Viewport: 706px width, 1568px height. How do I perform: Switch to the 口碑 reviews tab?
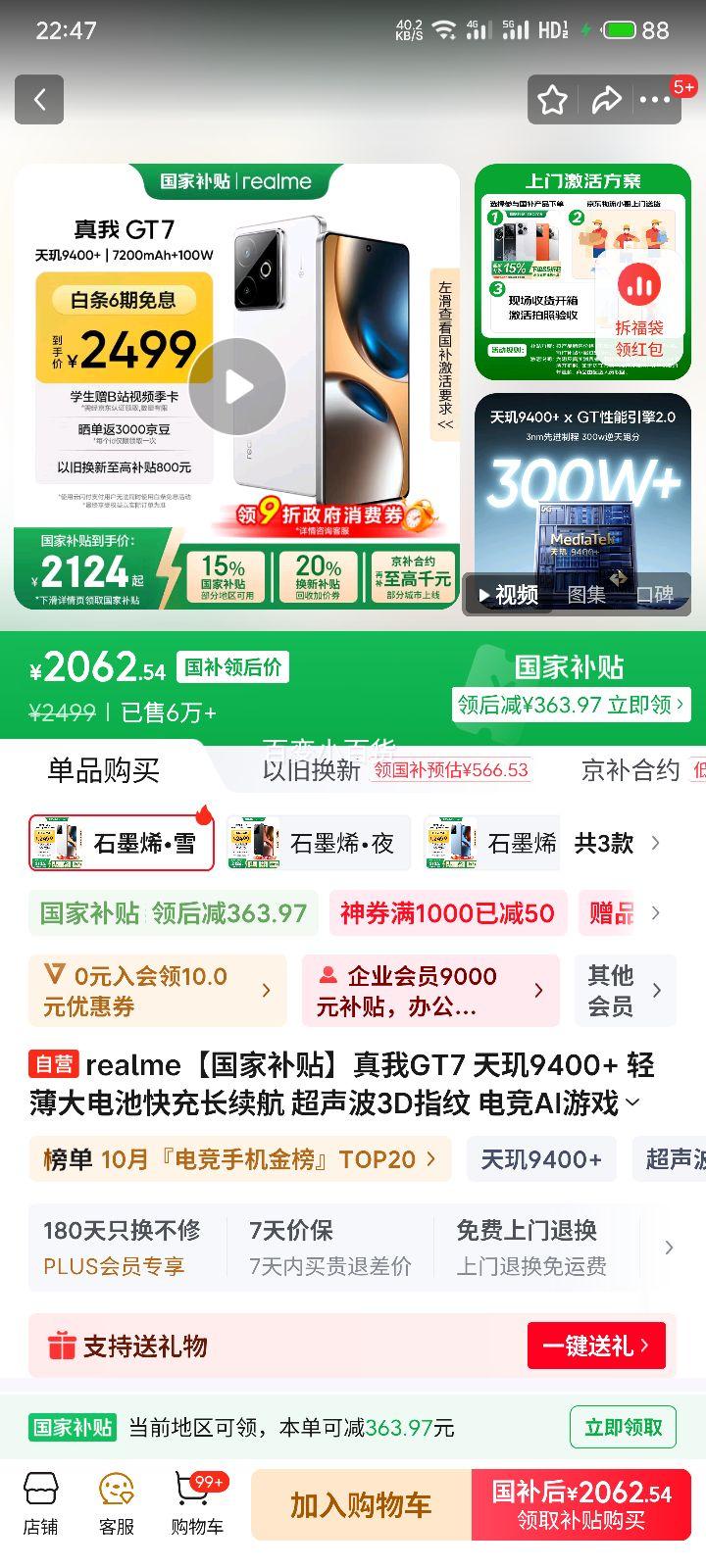coord(654,595)
